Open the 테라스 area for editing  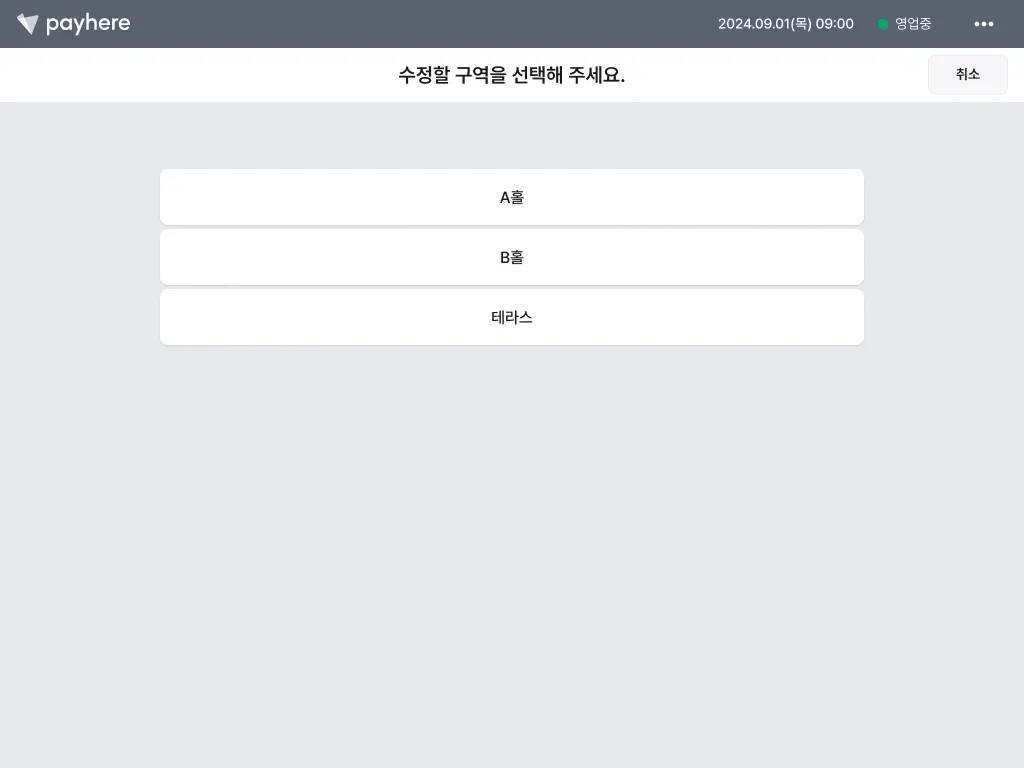click(x=511, y=317)
